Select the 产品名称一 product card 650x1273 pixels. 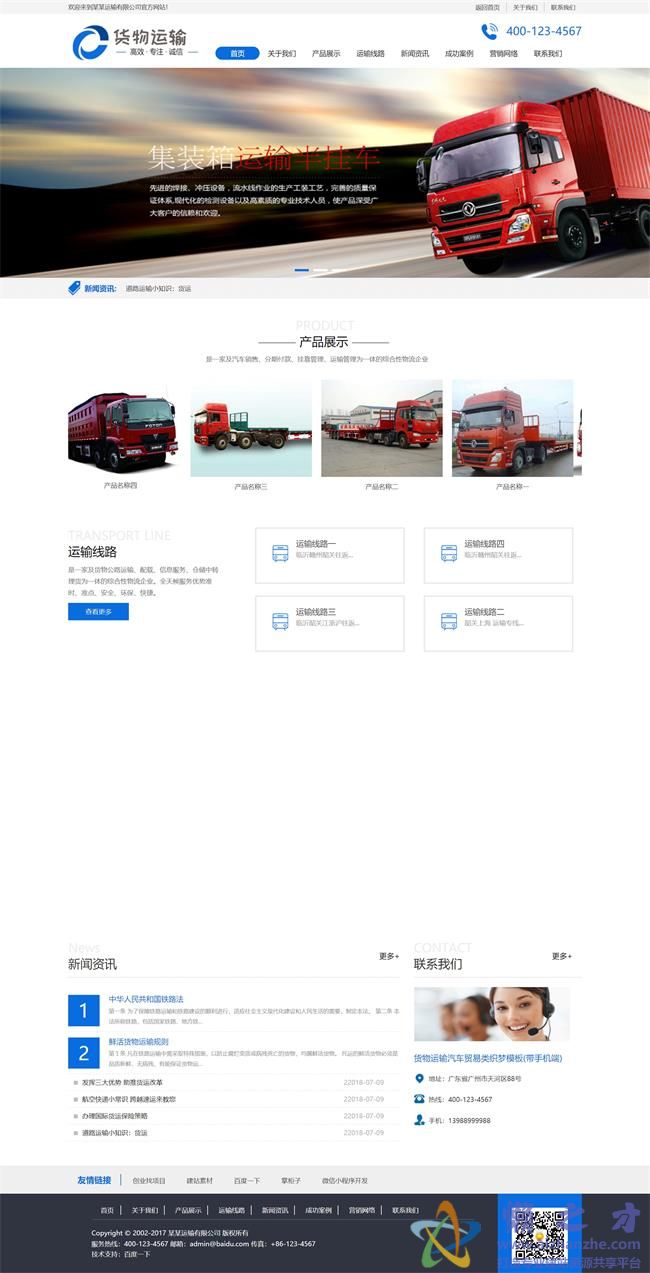pos(512,429)
